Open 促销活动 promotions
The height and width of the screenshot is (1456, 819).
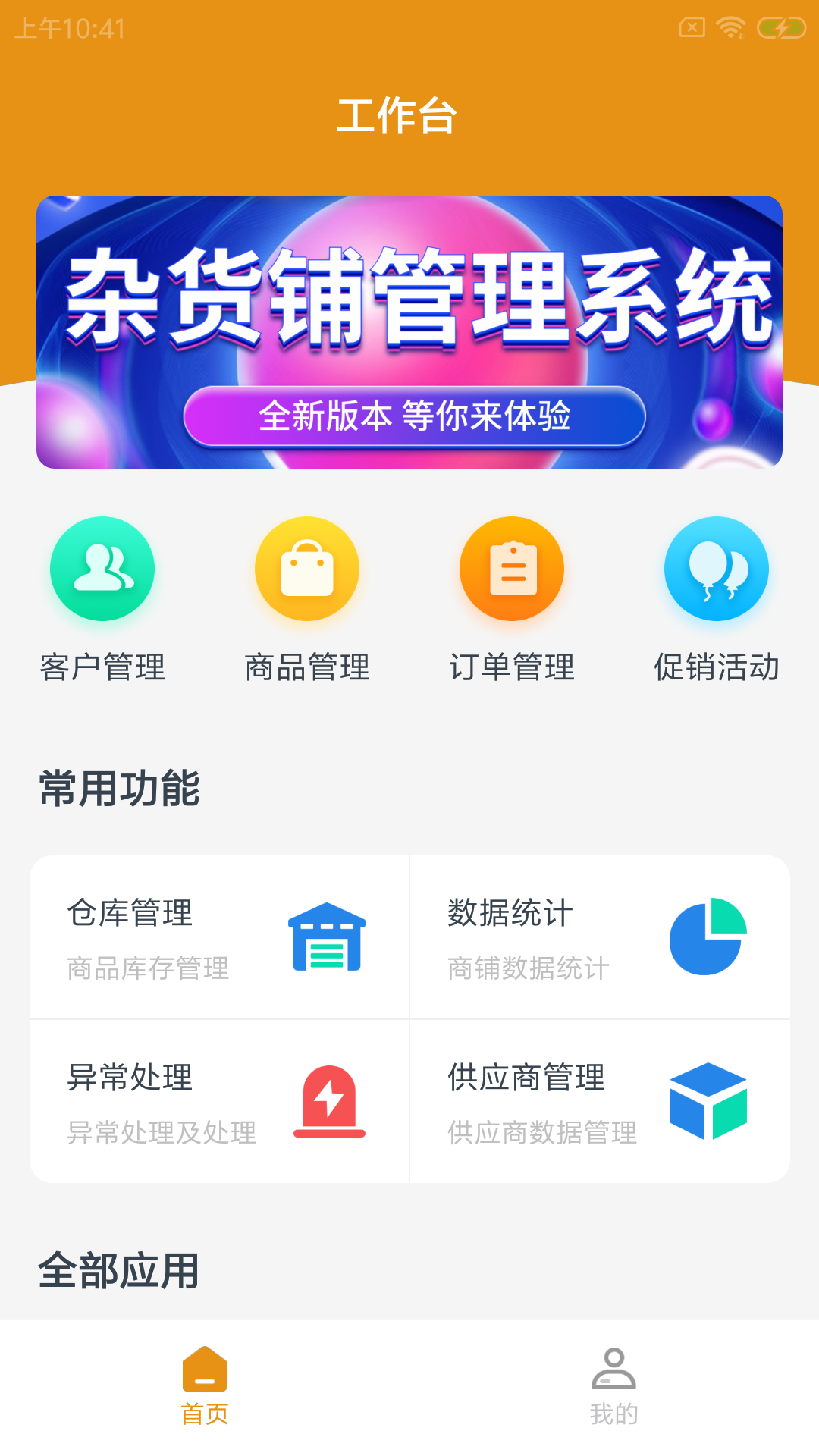(x=717, y=600)
